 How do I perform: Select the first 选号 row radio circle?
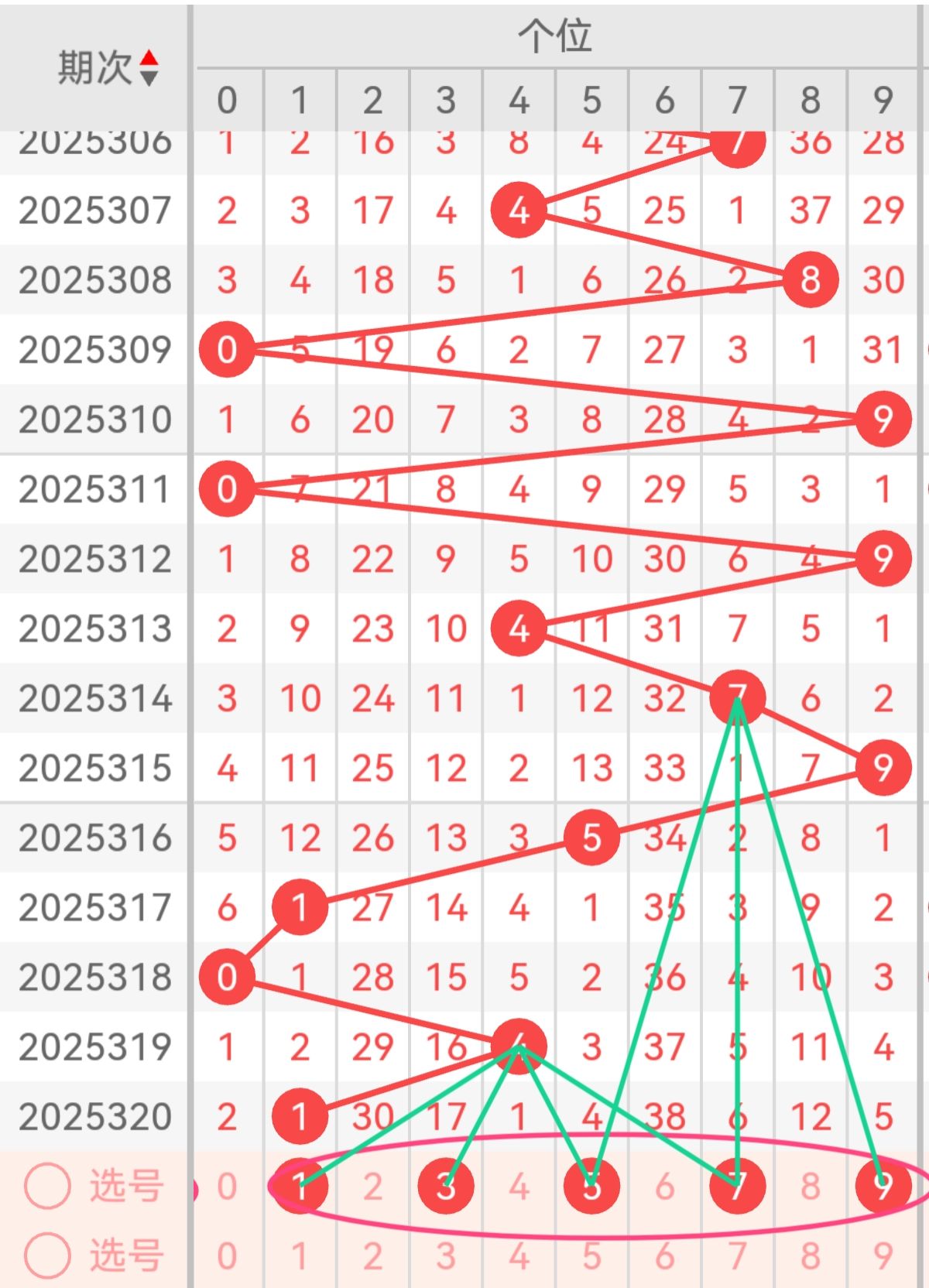(47, 1186)
